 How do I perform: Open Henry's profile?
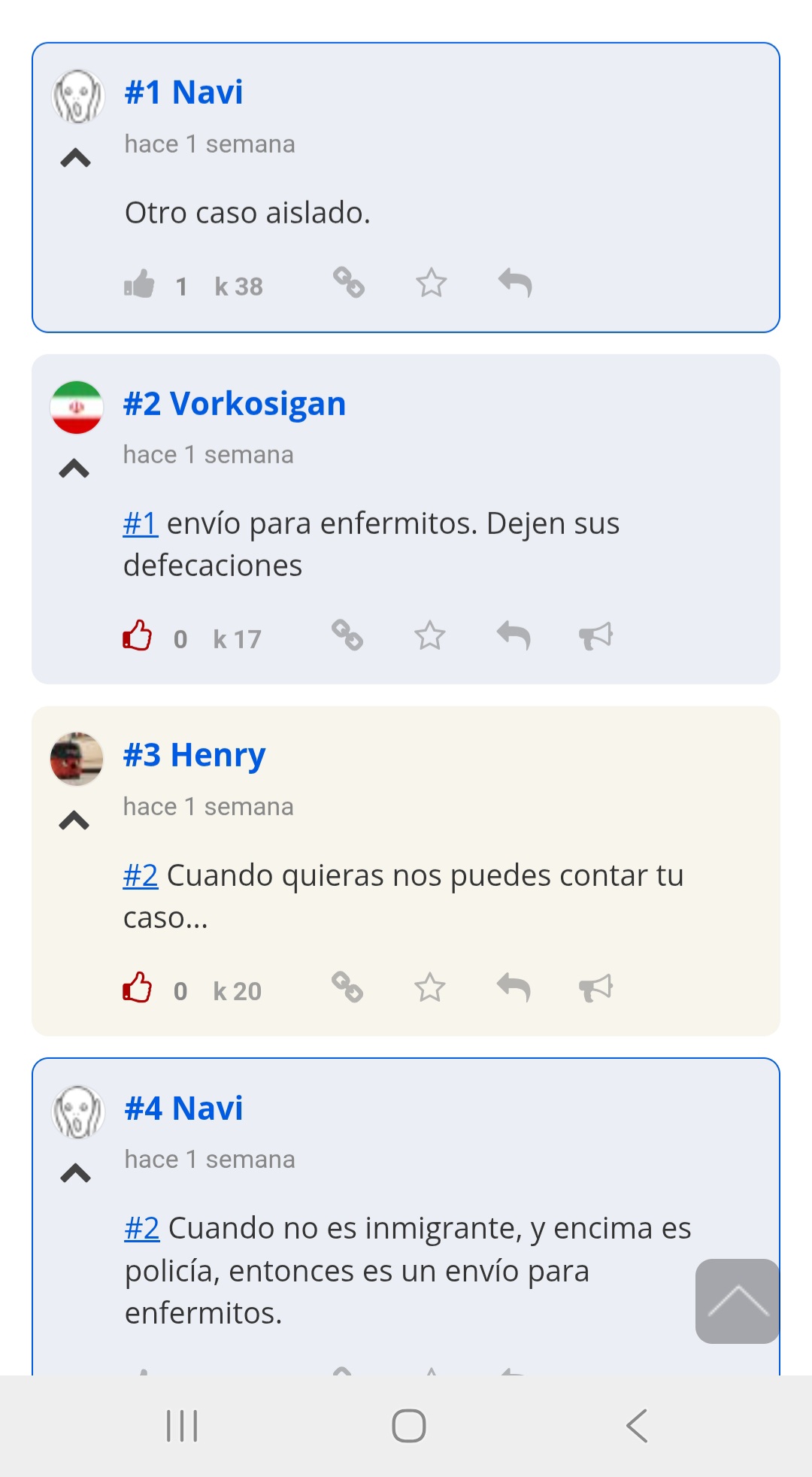[x=195, y=755]
